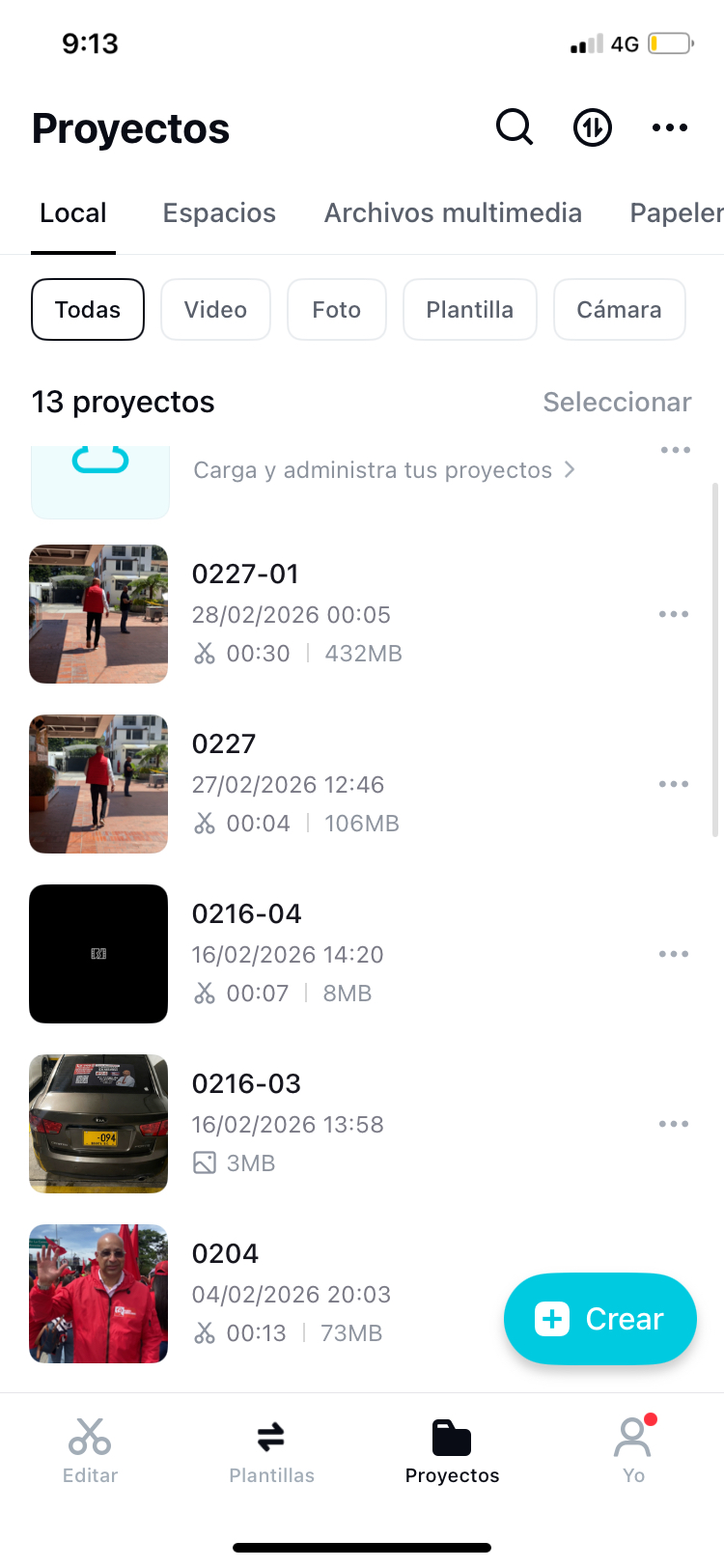Image resolution: width=724 pixels, height=1568 pixels.
Task: Filter projects by Video
Action: pyautogui.click(x=215, y=310)
